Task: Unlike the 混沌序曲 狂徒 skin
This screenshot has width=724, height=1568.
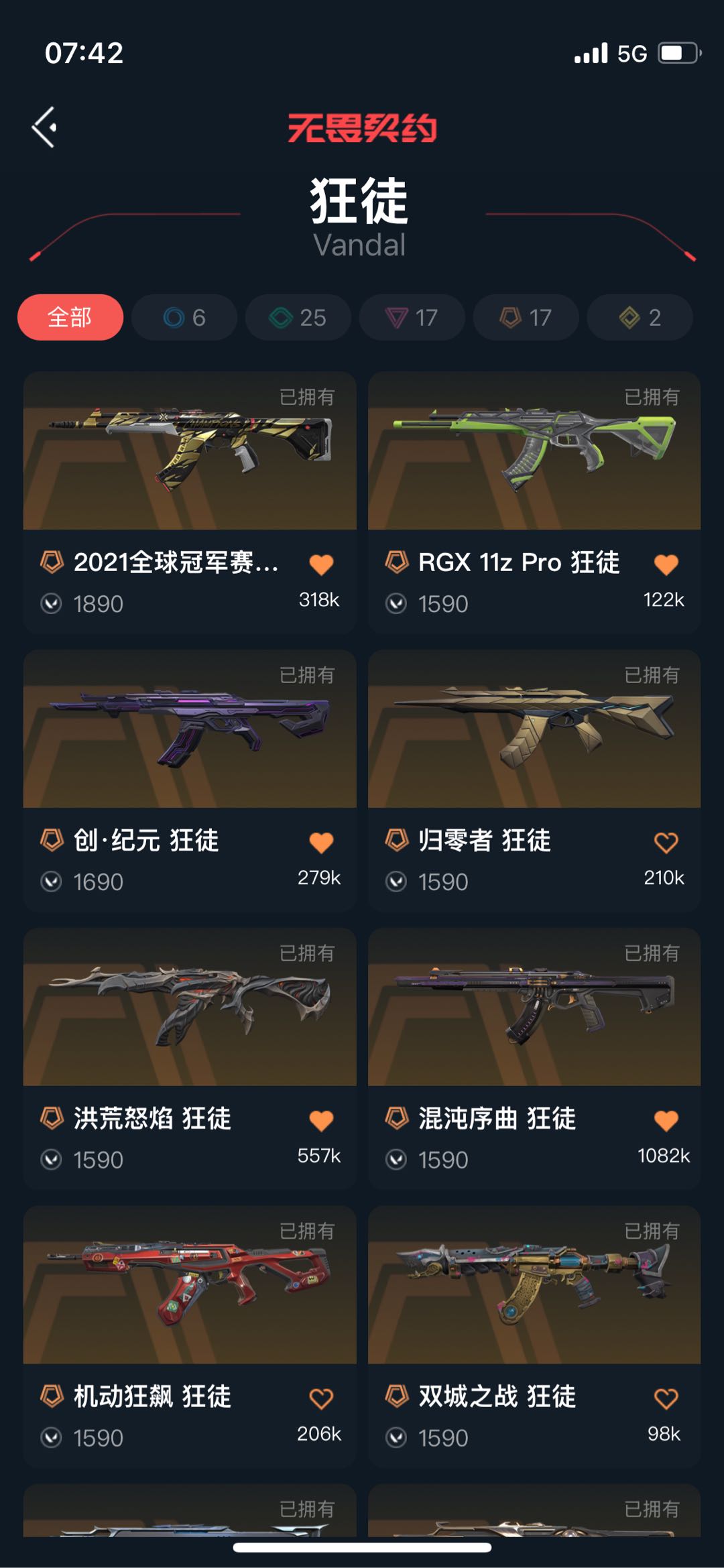Action: point(666,1120)
